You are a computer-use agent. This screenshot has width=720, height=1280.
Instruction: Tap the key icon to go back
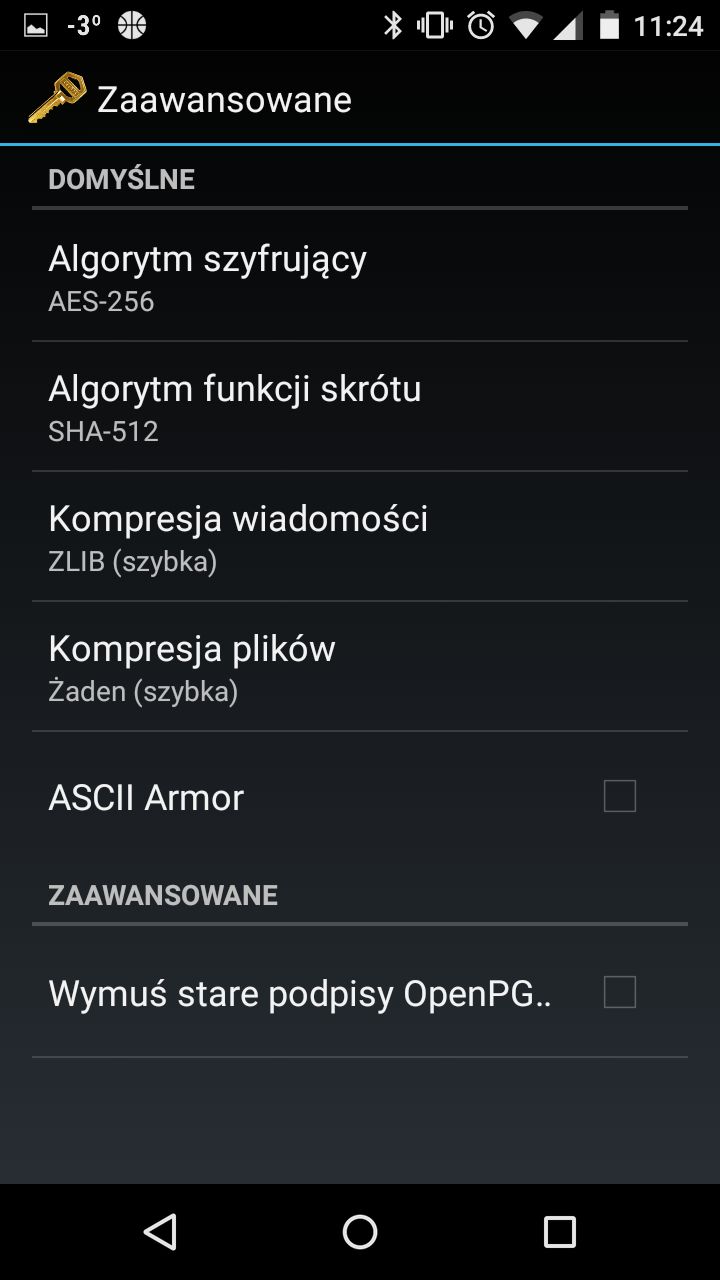point(57,100)
